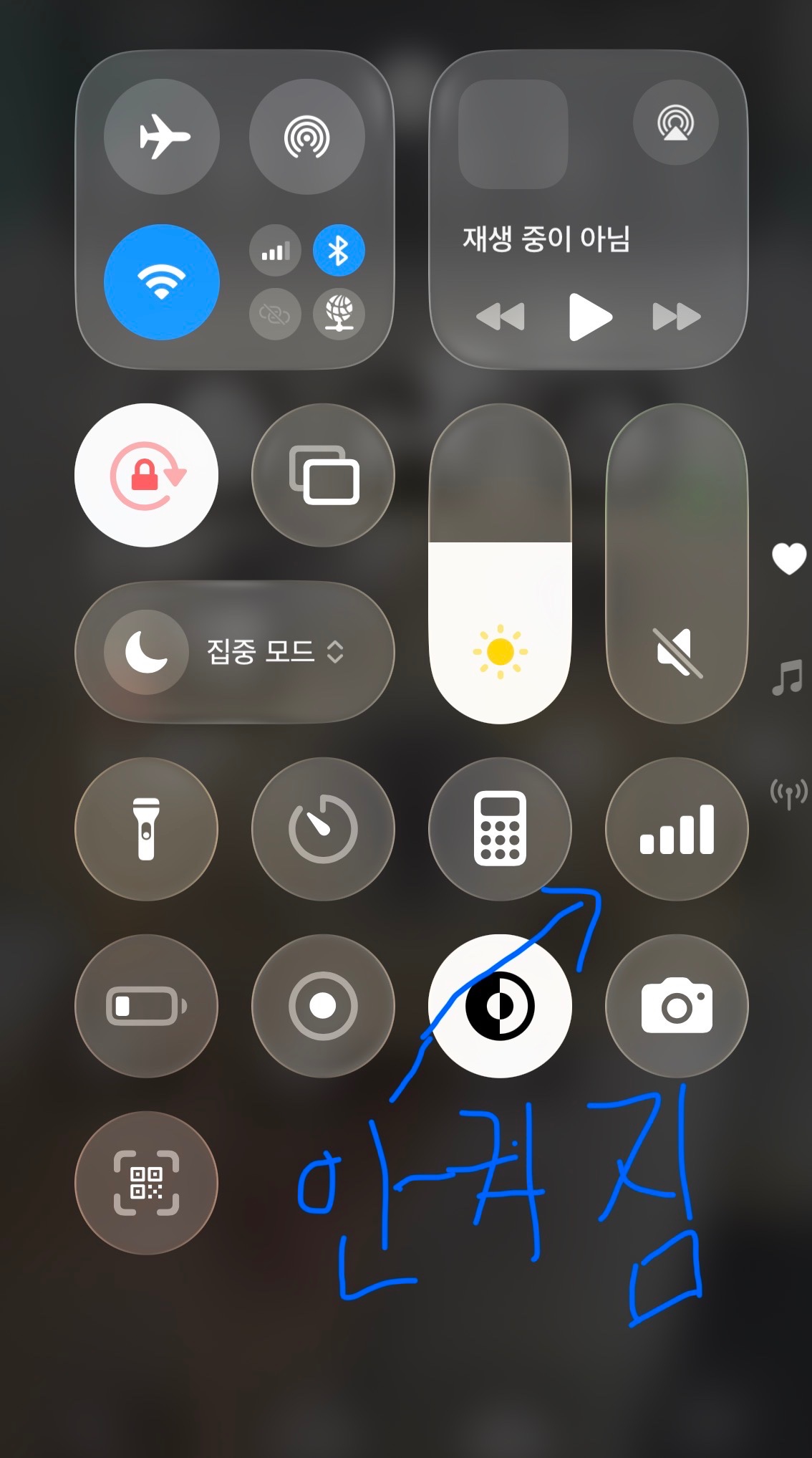The height and width of the screenshot is (1458, 812).
Task: Toggle dark mode
Action: (x=500, y=1006)
